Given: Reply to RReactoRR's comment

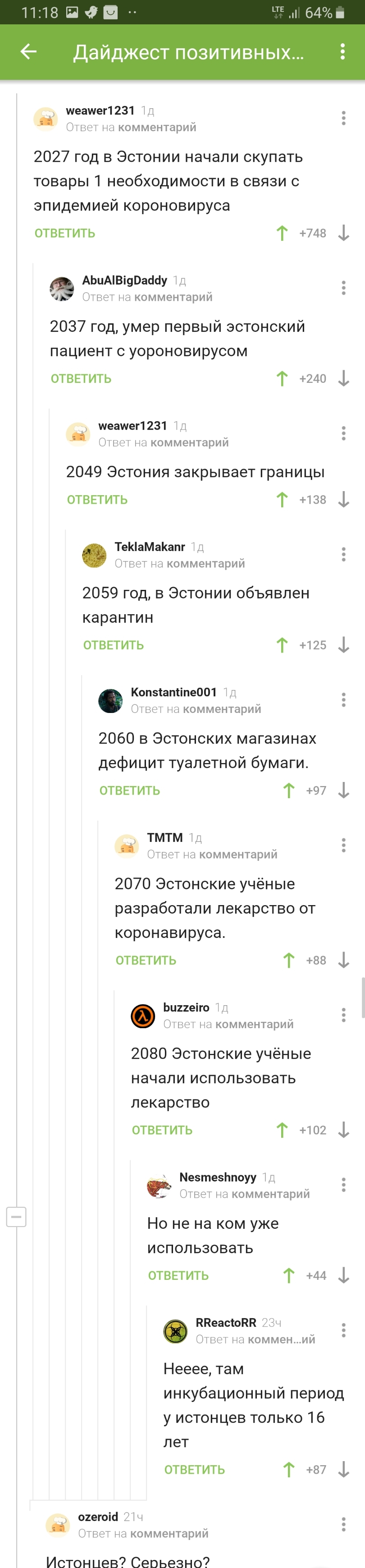Looking at the screenshot, I should (195, 1470).
